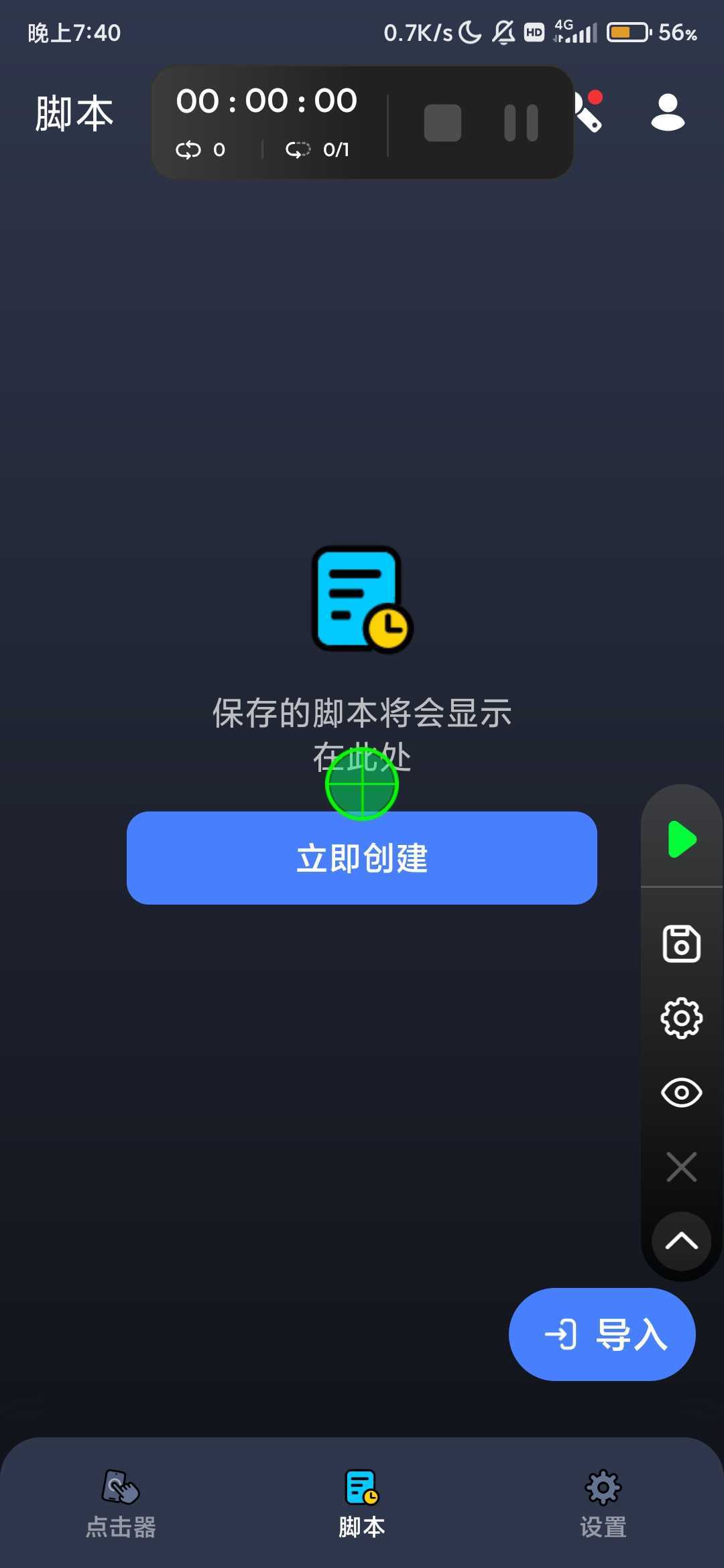Open the floating panel's gear settings
724x1568 pixels.
682,1019
